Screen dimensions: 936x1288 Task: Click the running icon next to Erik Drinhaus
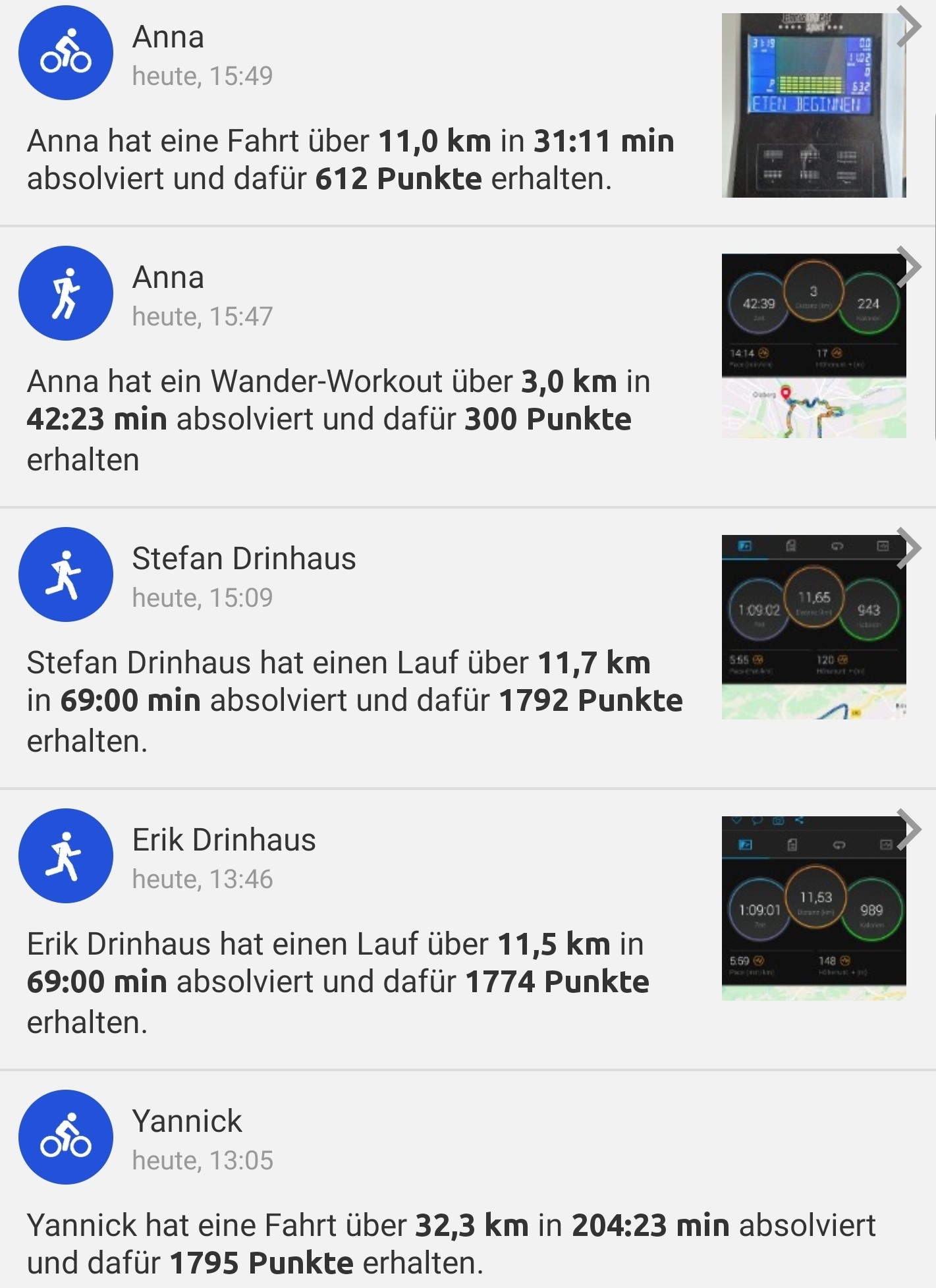tap(66, 854)
